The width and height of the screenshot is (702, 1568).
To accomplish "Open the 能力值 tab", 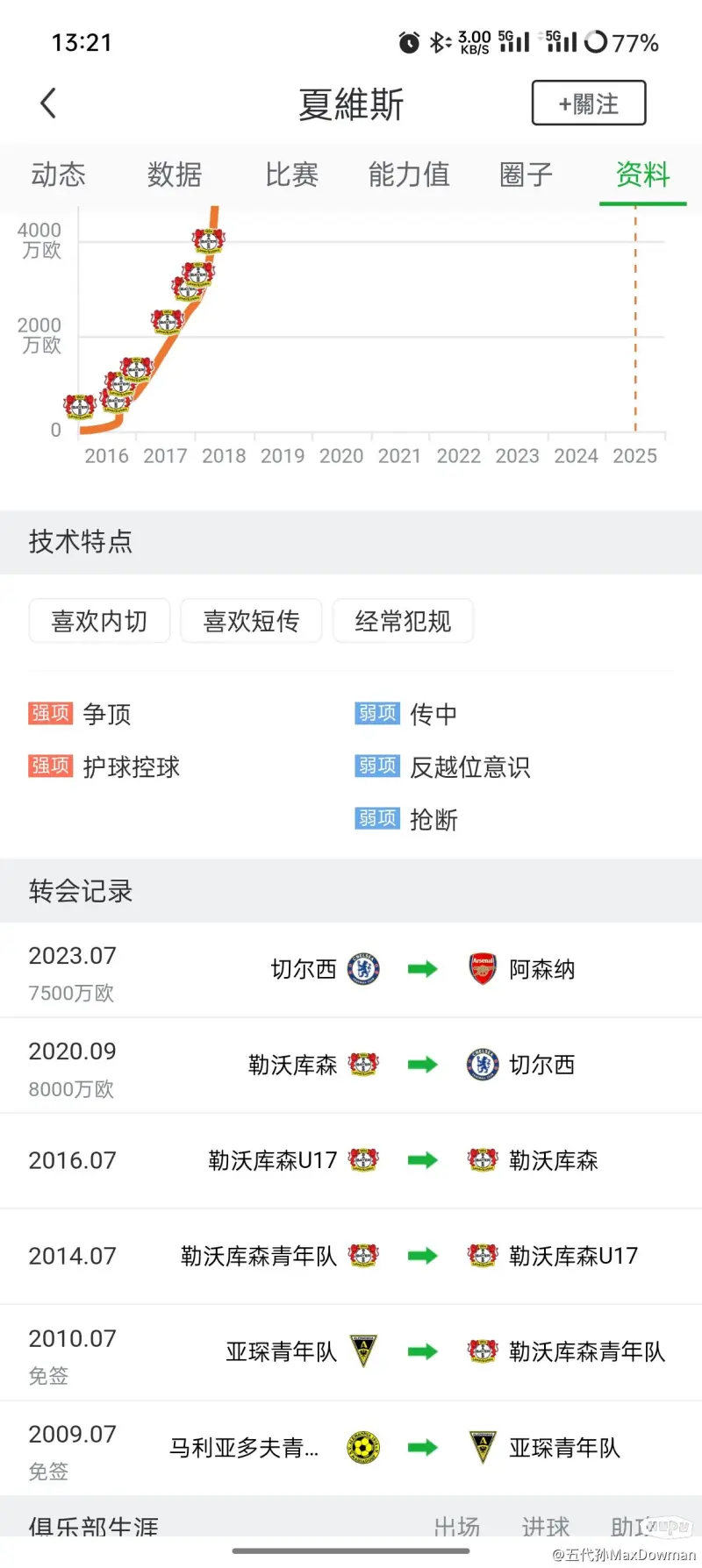I will [409, 175].
